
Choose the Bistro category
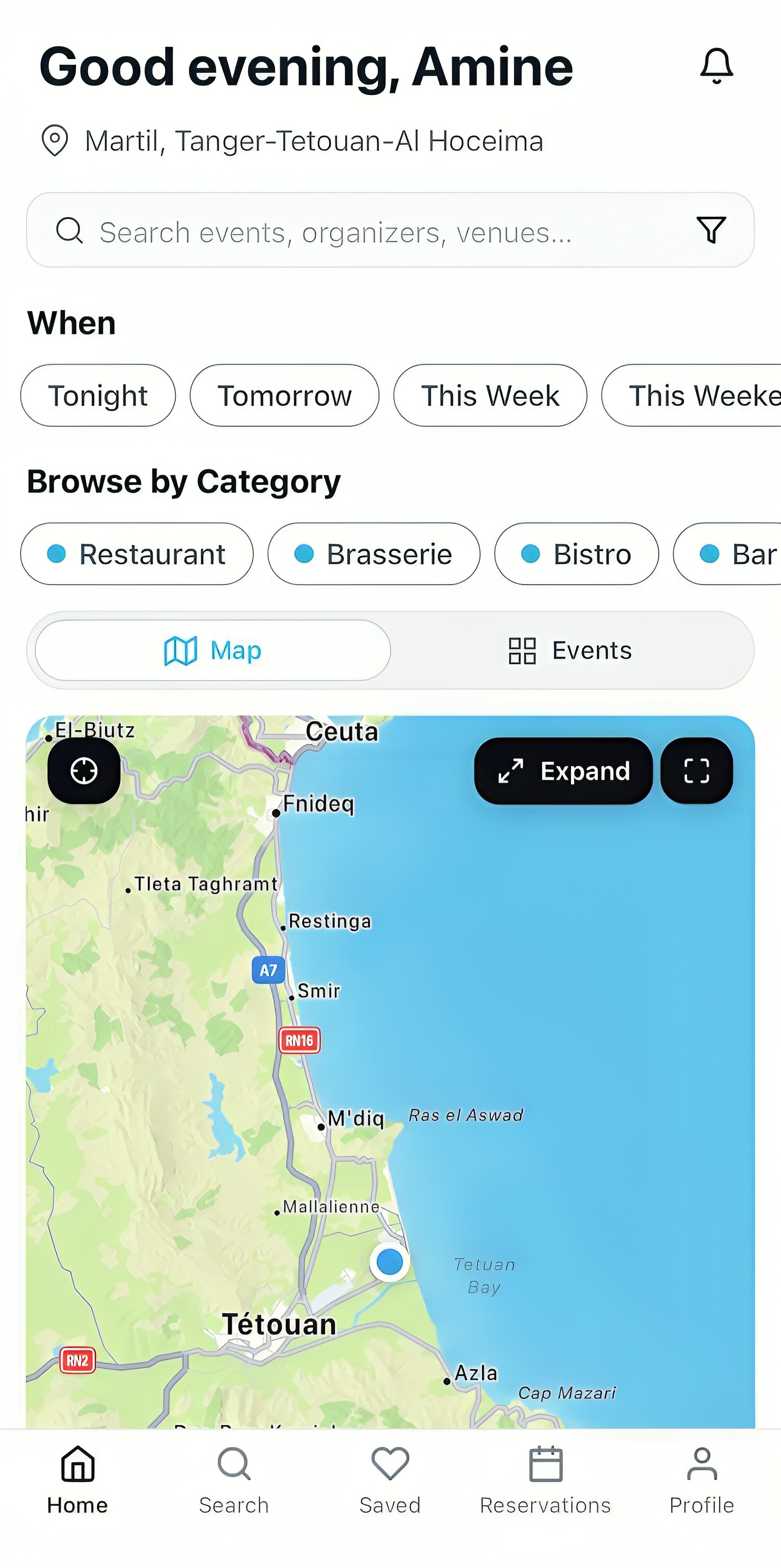pyautogui.click(x=576, y=554)
